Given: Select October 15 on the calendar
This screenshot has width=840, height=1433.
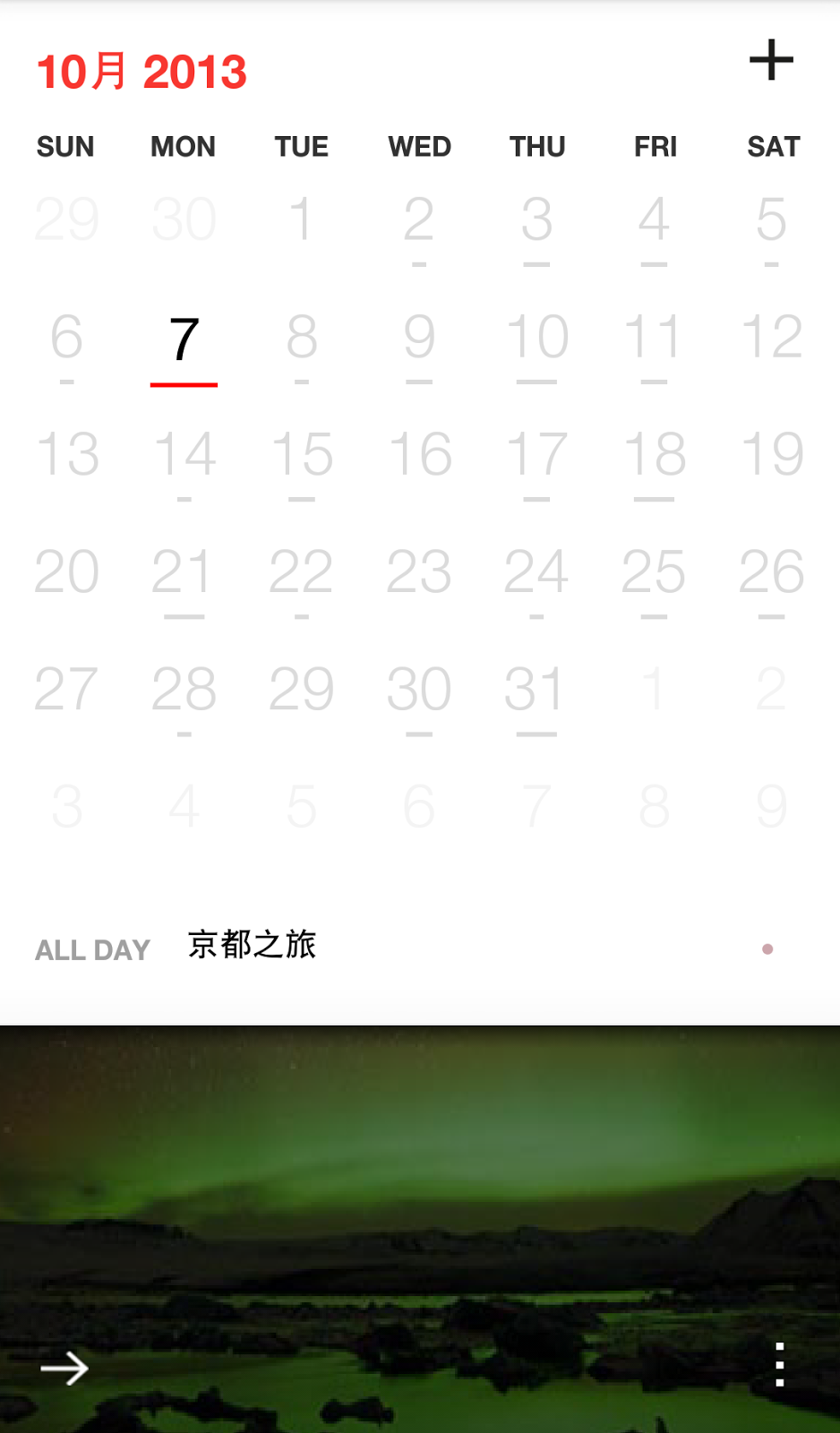Looking at the screenshot, I should [302, 455].
